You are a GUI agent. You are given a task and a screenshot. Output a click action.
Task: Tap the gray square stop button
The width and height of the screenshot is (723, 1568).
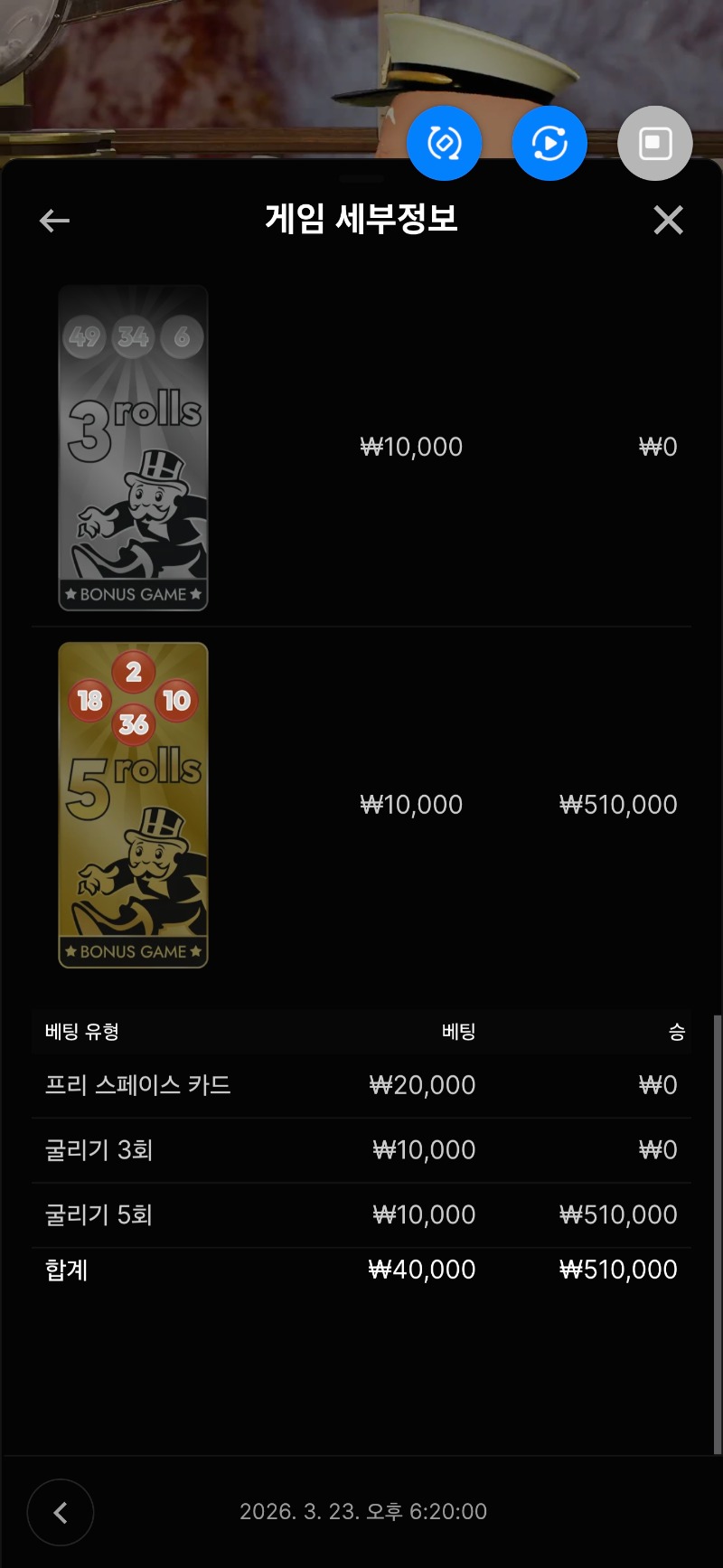(x=654, y=143)
